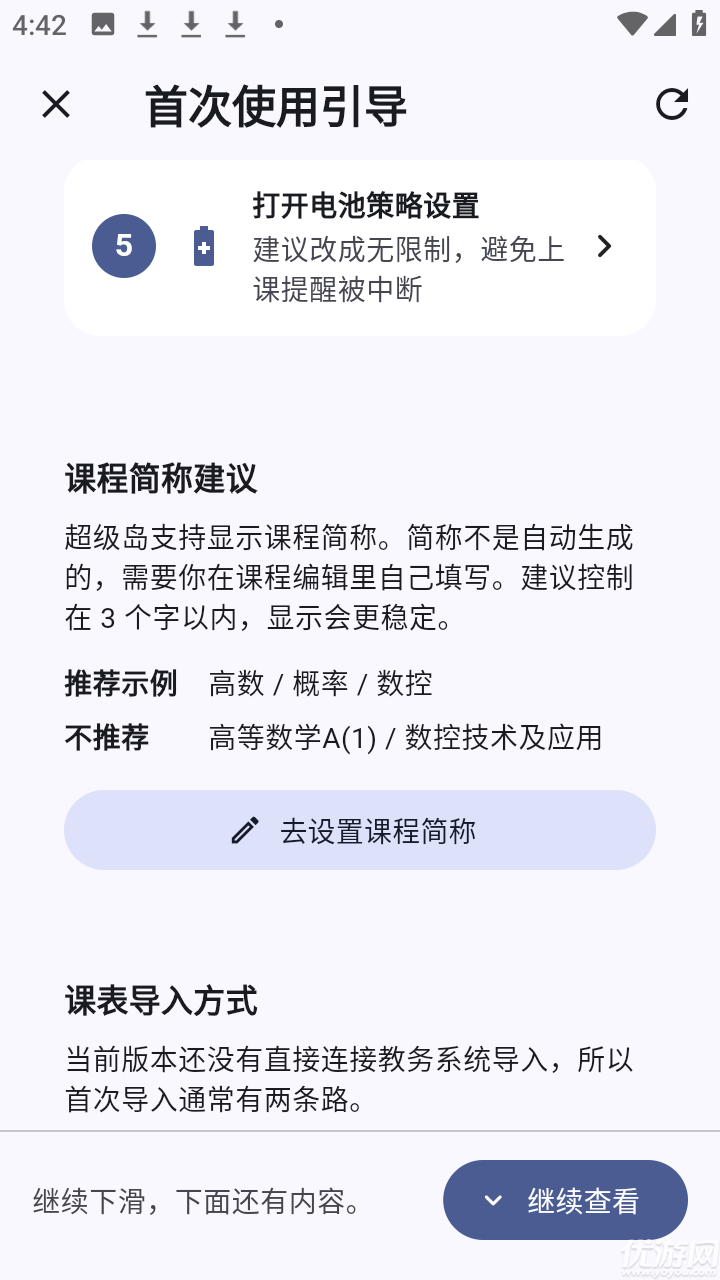Viewport: 720px width, 1280px height.
Task: Tap the 去设置课程简称 button
Action: [360, 829]
